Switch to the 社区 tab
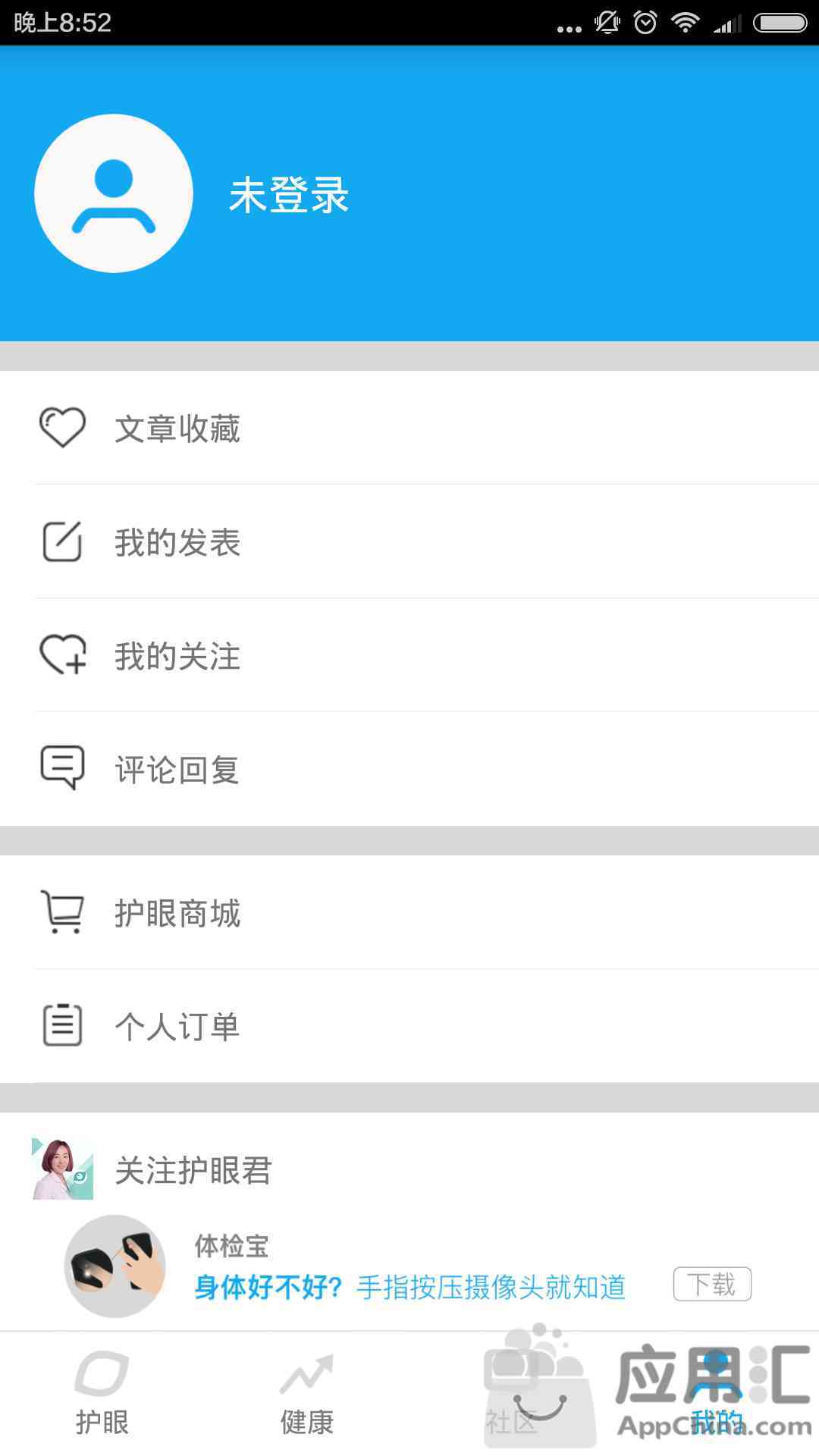Image resolution: width=819 pixels, height=1456 pixels. (512, 1394)
